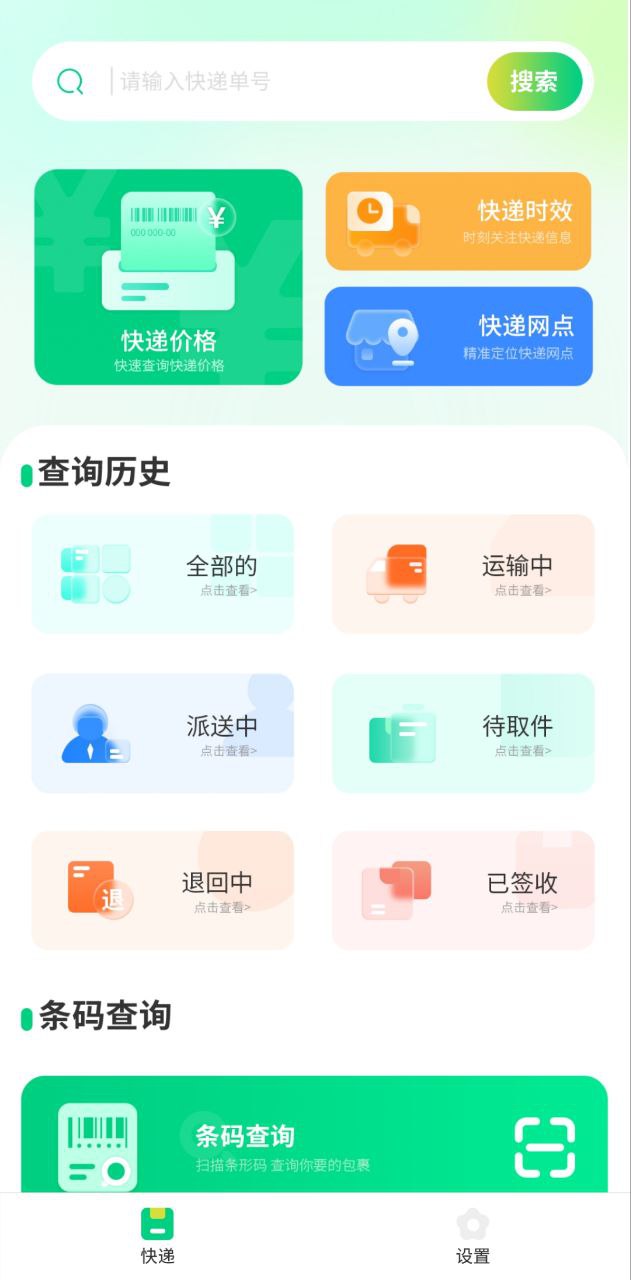This screenshot has height=1280, width=631.
Task: View 运输中 shipments
Action: (x=463, y=574)
